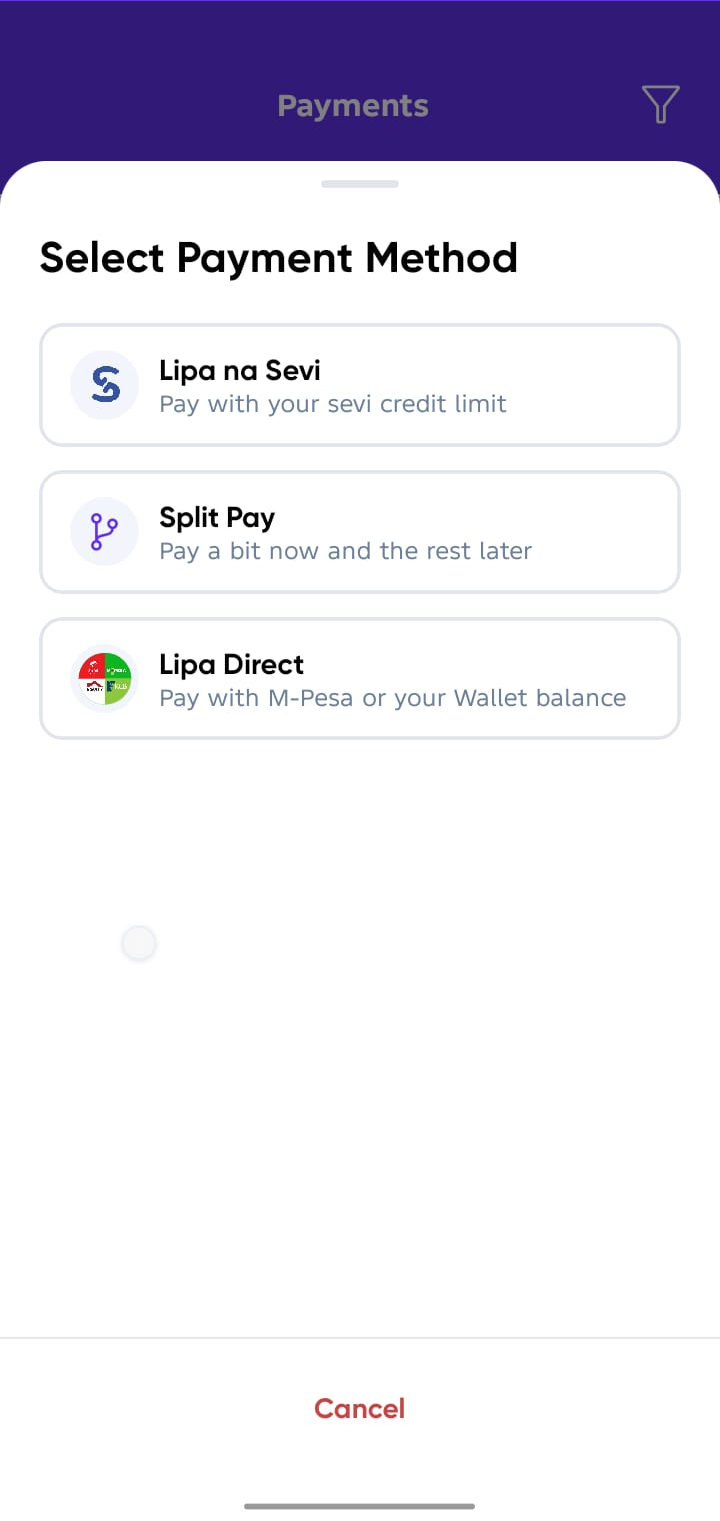
Task: Collapse the payment sheet with drag handle
Action: click(x=359, y=183)
